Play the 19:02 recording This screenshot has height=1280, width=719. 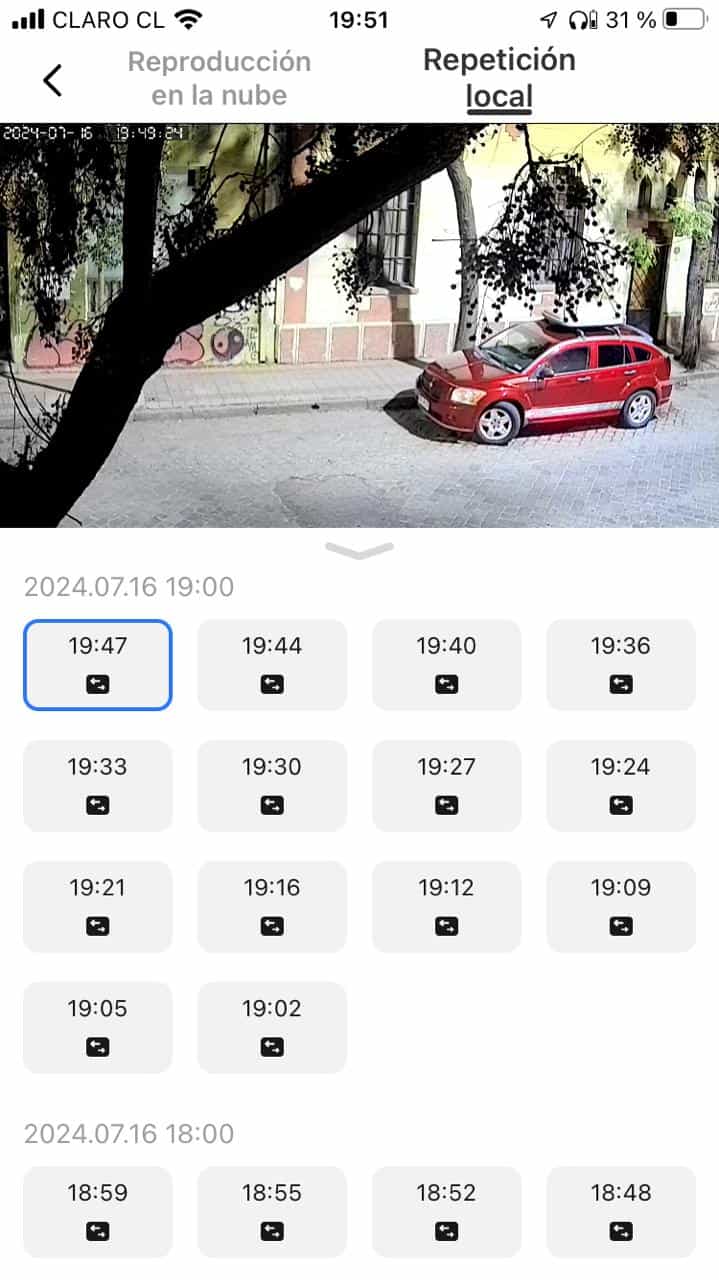click(x=272, y=1028)
